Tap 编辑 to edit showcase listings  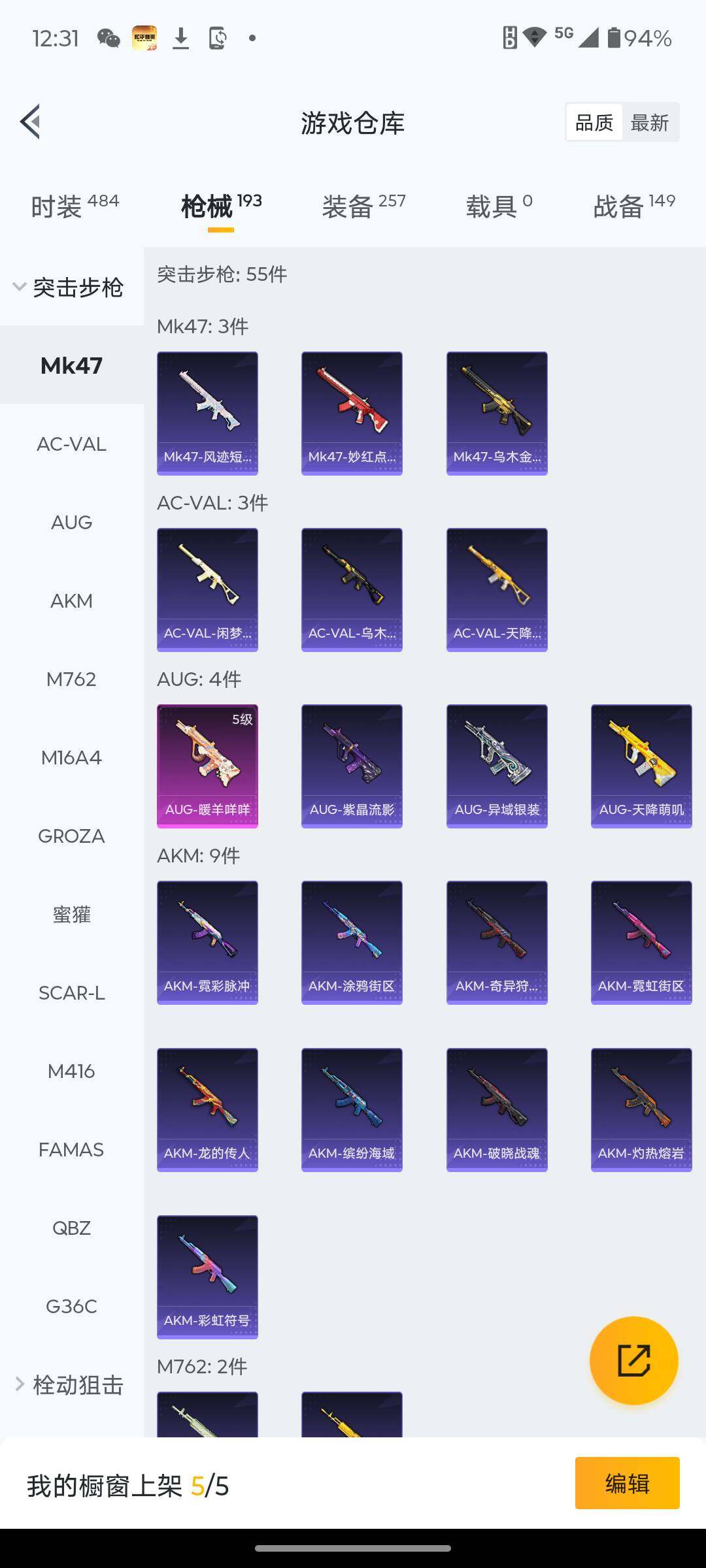(x=627, y=1483)
